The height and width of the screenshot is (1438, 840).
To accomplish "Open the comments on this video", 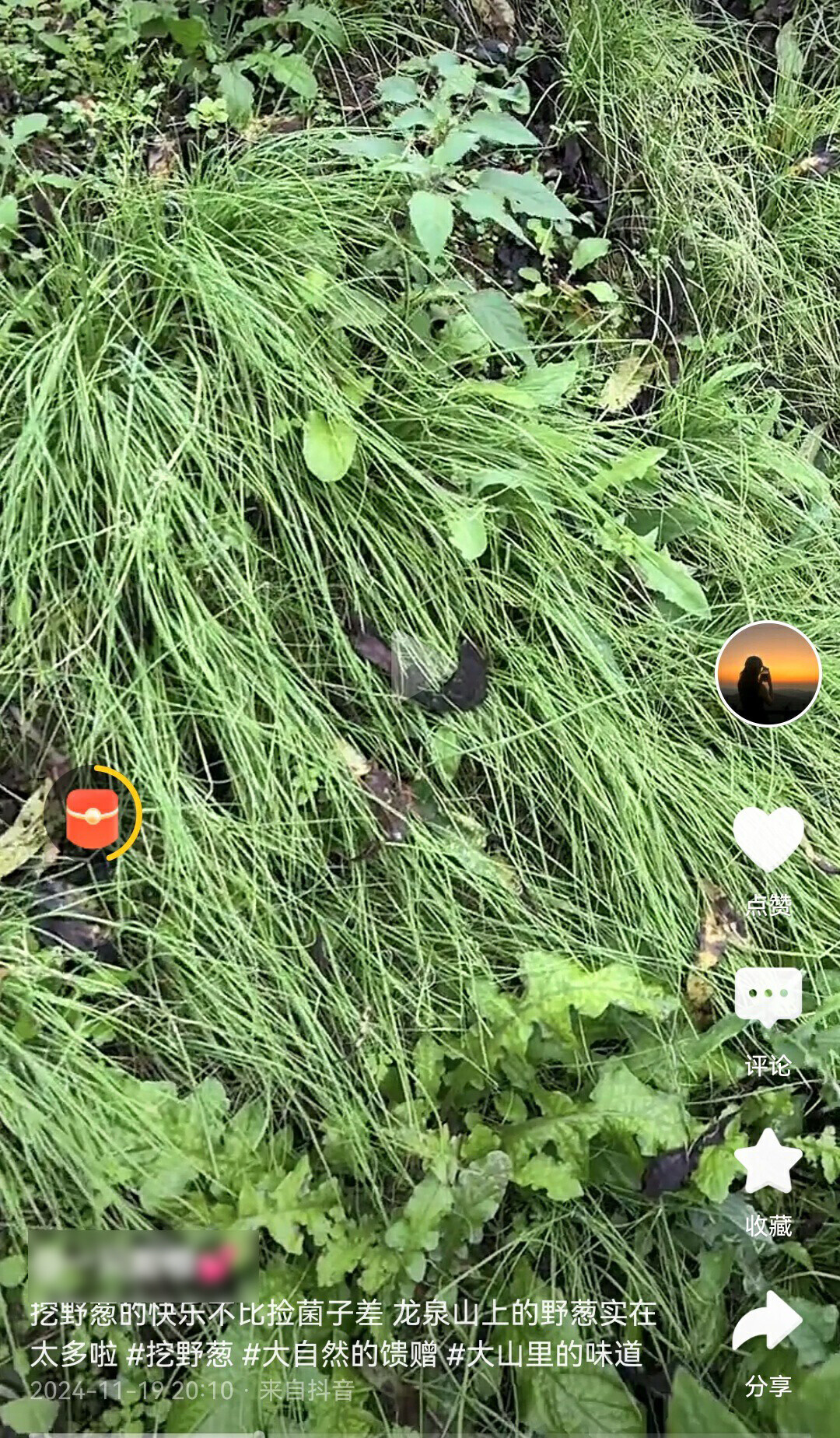I will pos(768,998).
